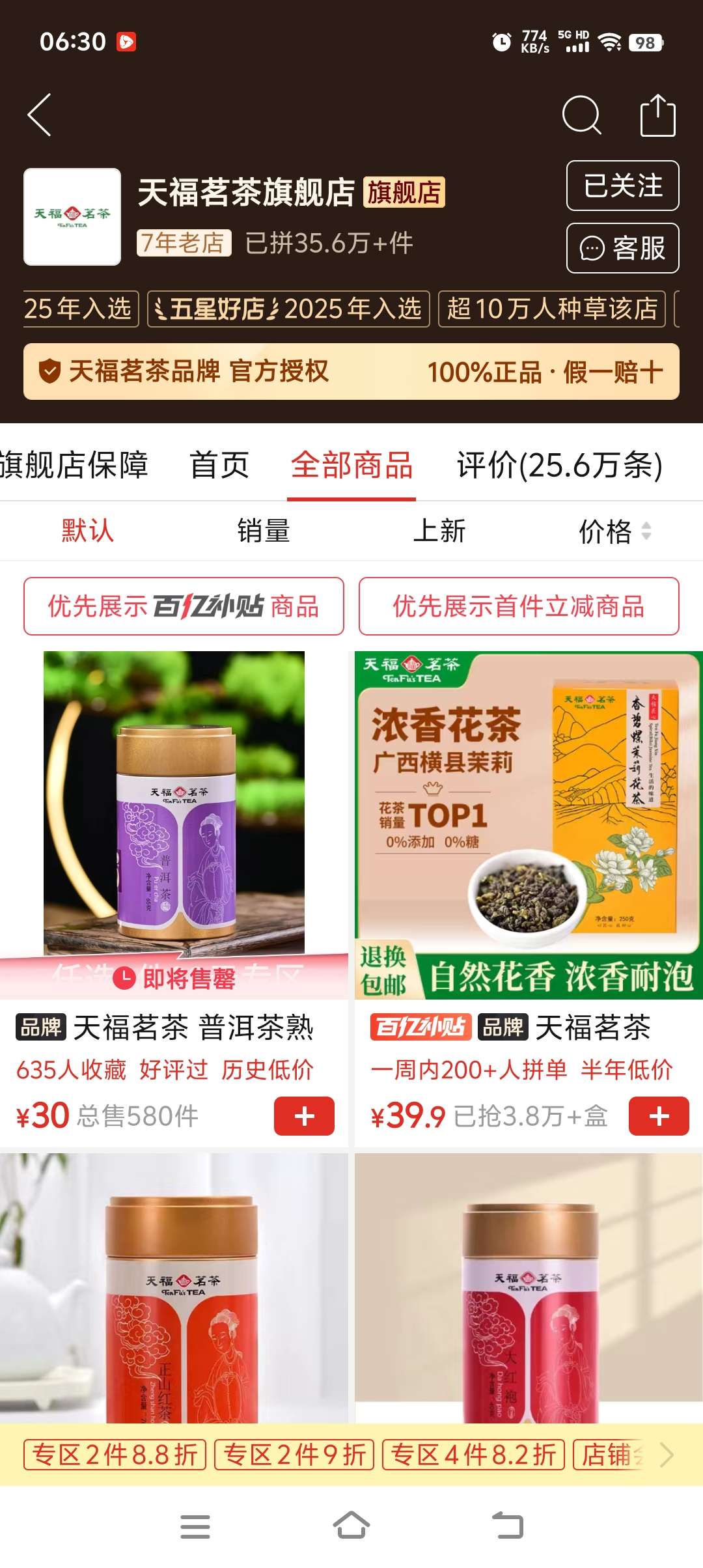Sort products by 价格
The image size is (703, 1568).
click(x=614, y=531)
